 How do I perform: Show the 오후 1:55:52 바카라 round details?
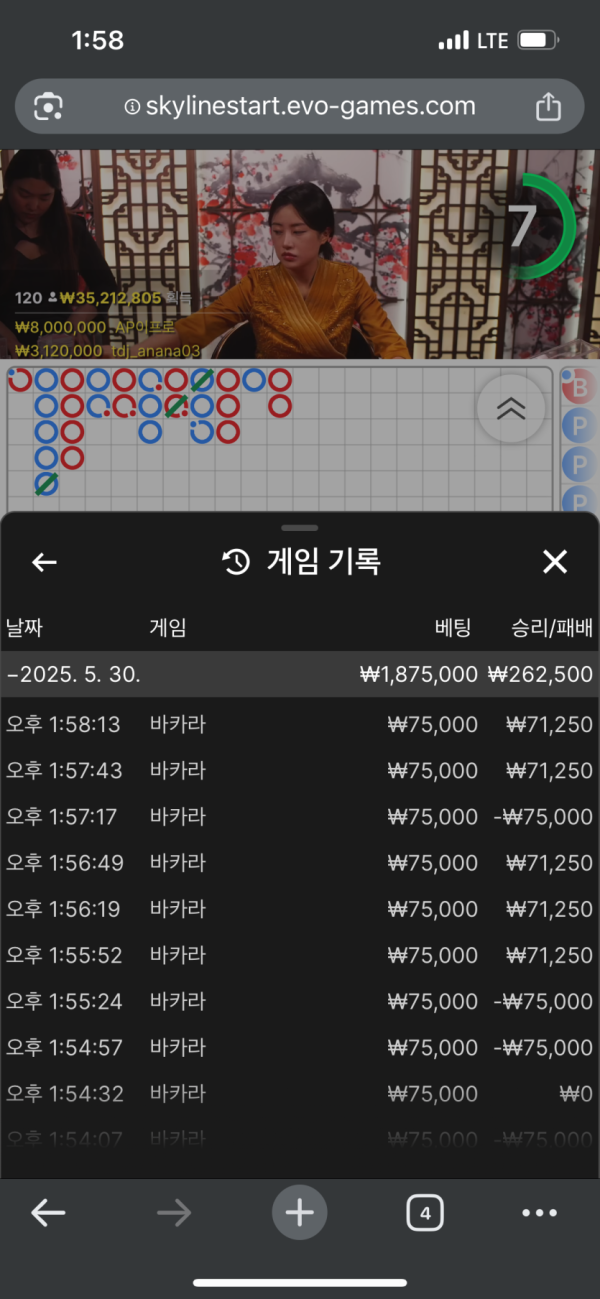(x=300, y=956)
